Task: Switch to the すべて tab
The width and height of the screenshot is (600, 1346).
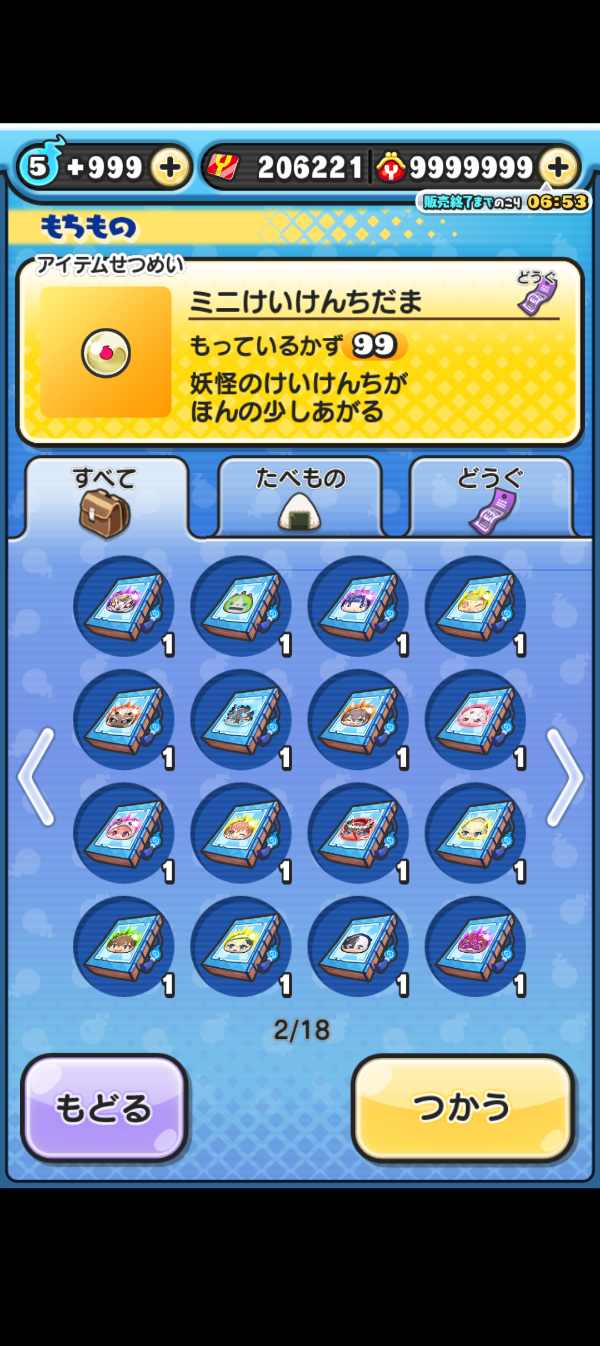Action: point(105,497)
